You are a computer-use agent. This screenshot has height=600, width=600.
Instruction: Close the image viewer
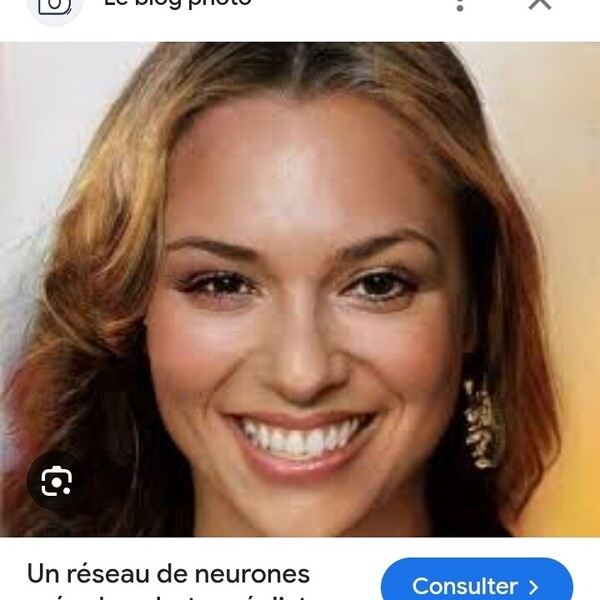coord(540,4)
